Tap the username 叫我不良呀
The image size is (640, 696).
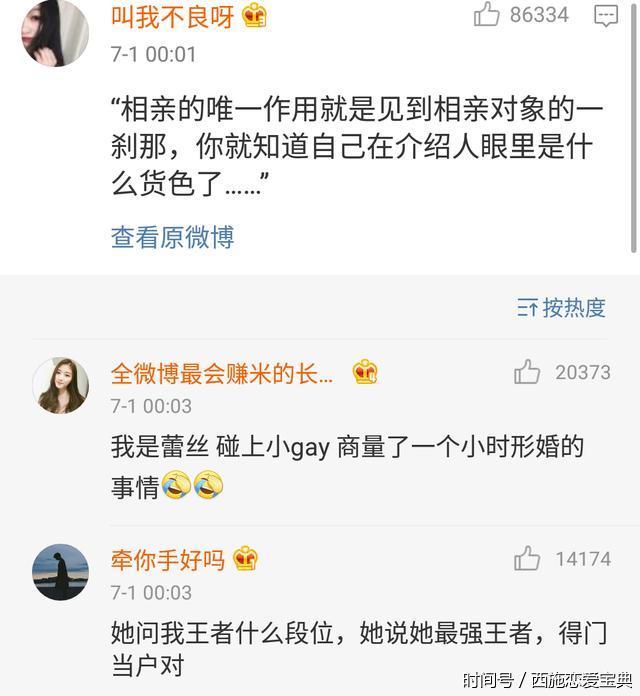point(173,16)
